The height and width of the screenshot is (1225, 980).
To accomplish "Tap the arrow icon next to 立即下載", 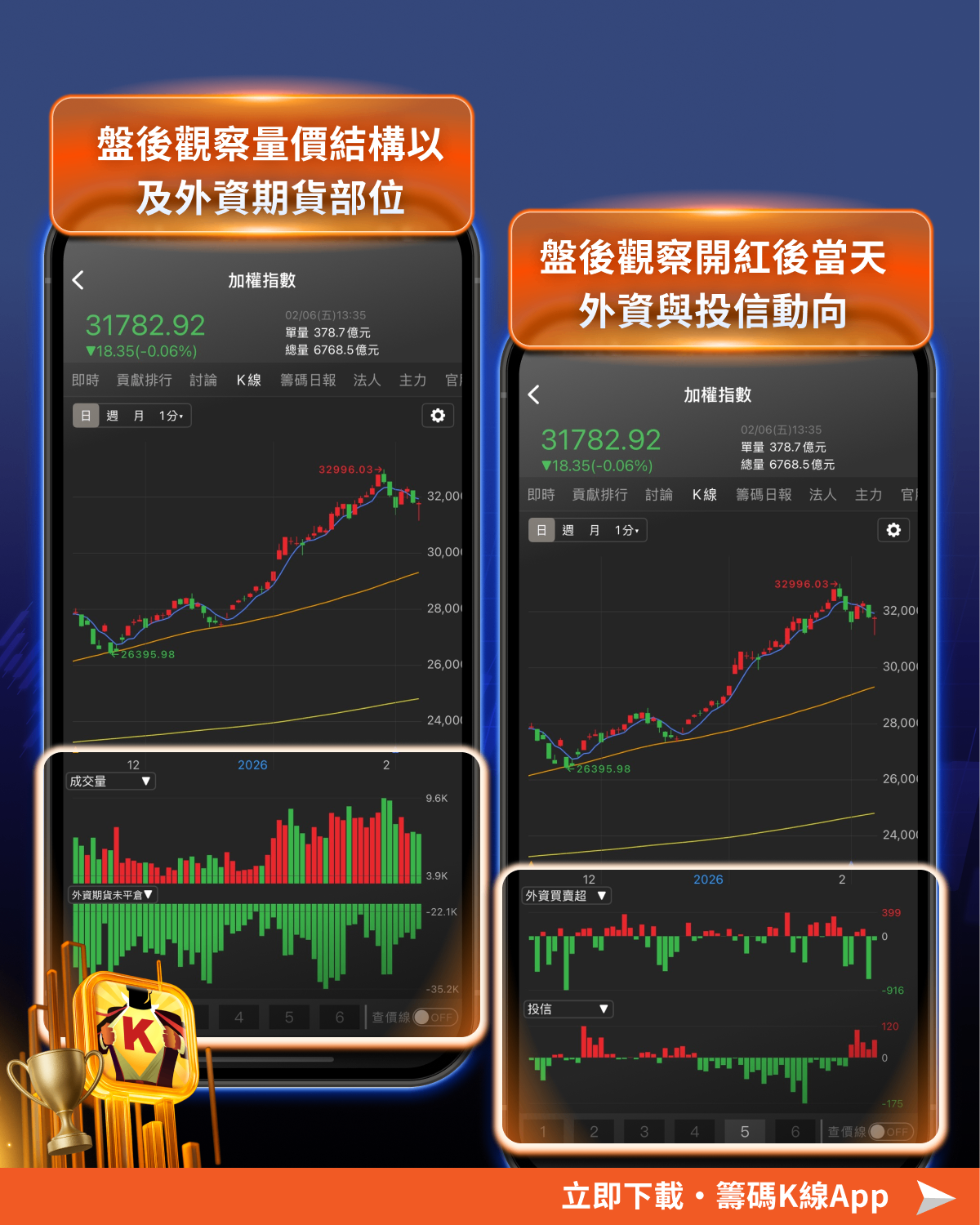I will (x=936, y=1196).
